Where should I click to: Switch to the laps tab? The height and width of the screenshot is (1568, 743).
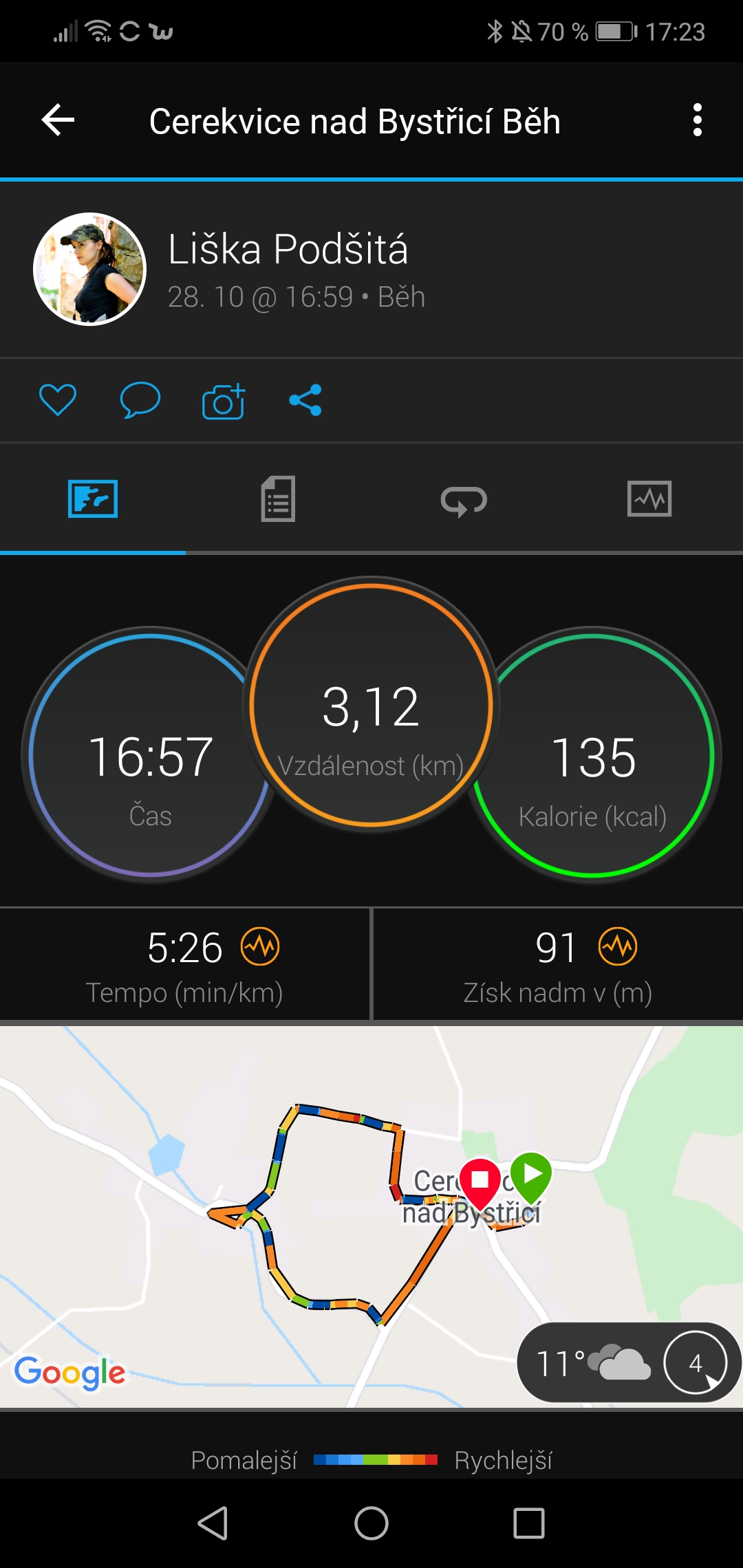(464, 499)
